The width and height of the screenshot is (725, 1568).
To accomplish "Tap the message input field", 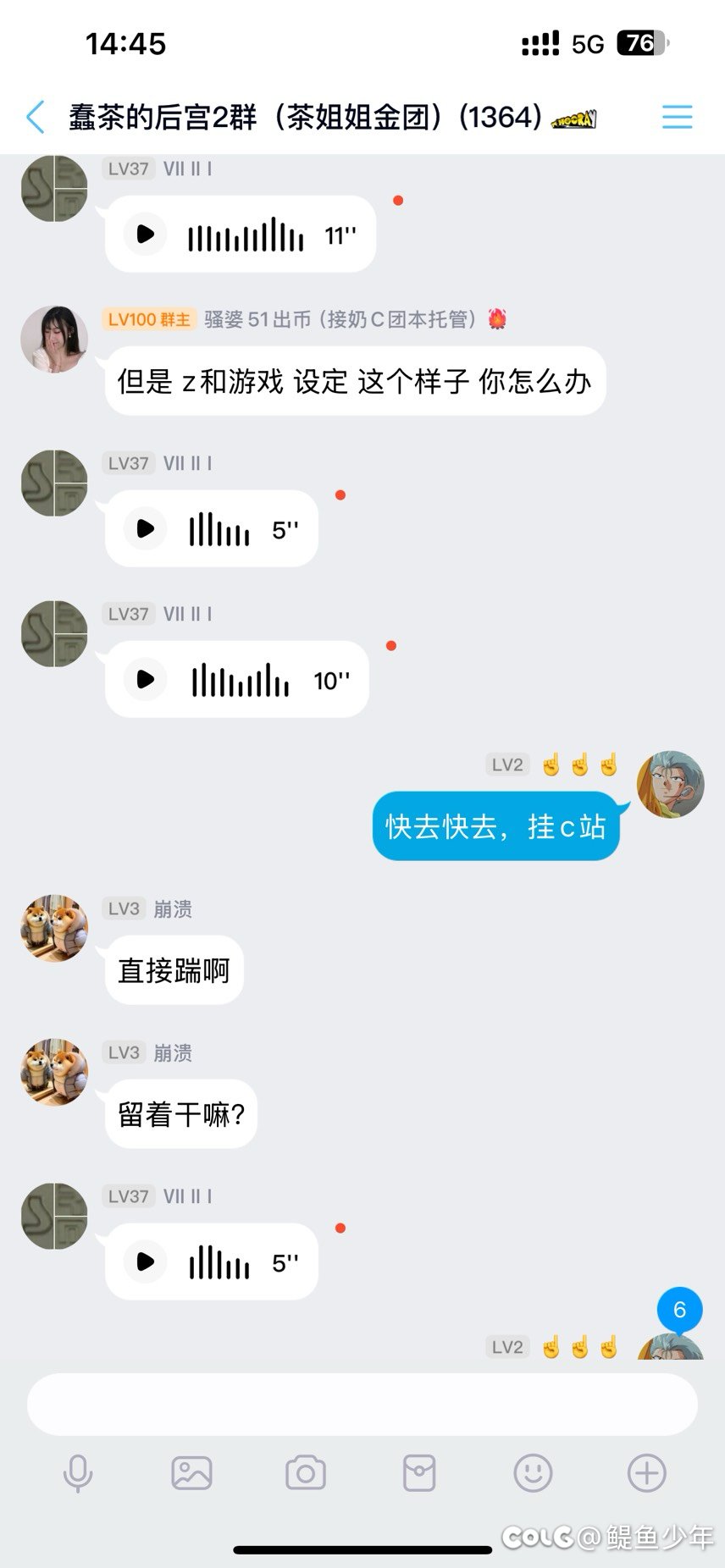I will click(x=362, y=1405).
